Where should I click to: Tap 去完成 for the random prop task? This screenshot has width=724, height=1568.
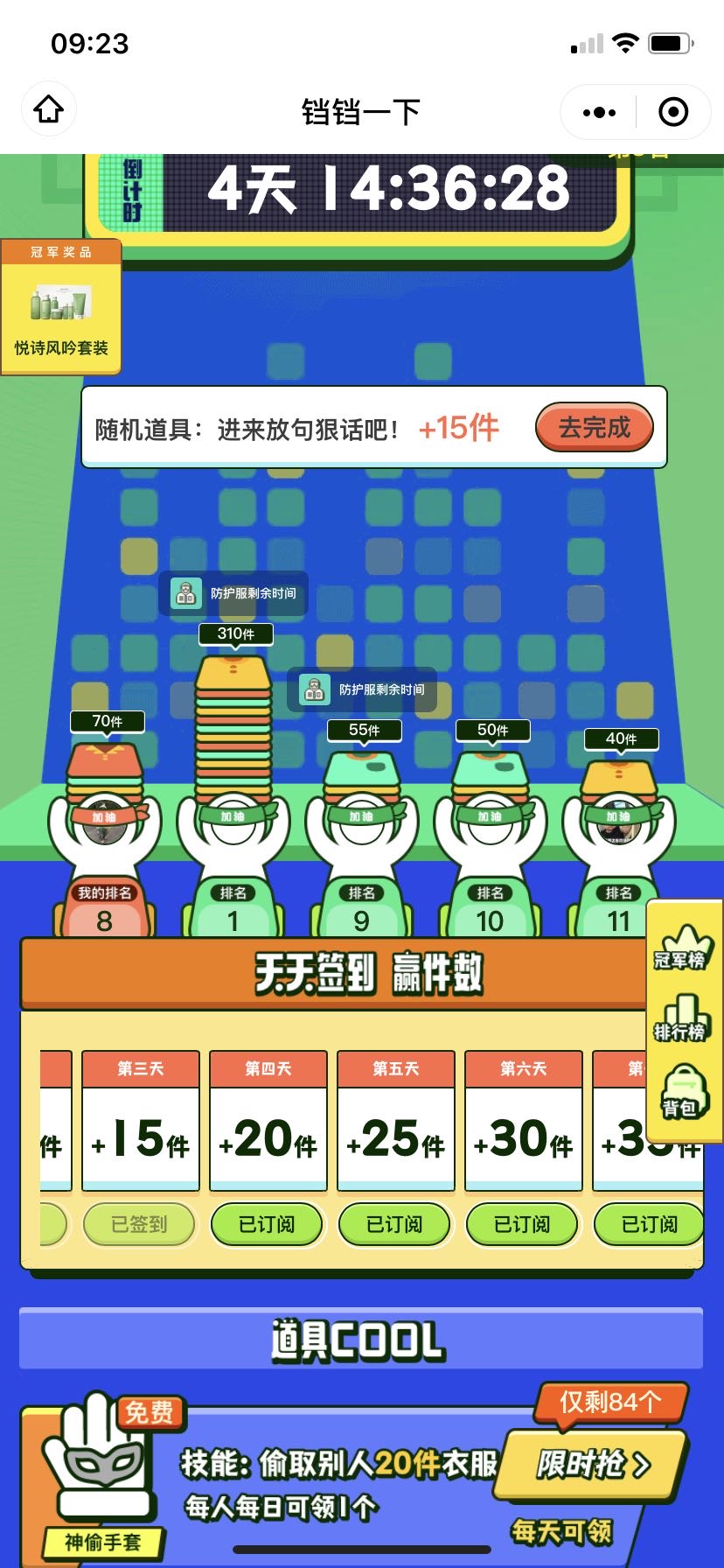[595, 428]
